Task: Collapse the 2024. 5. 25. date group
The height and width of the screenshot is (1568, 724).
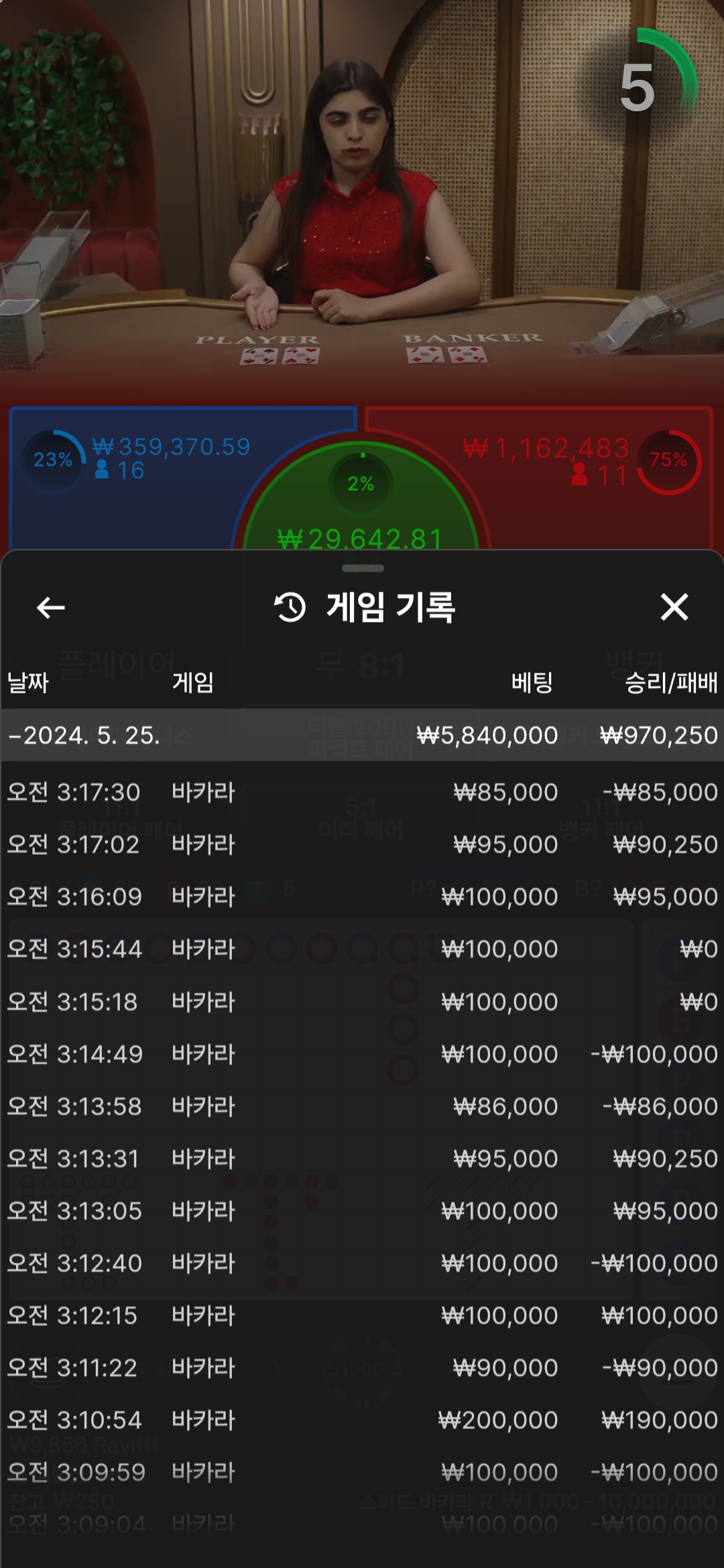Action: (362, 735)
